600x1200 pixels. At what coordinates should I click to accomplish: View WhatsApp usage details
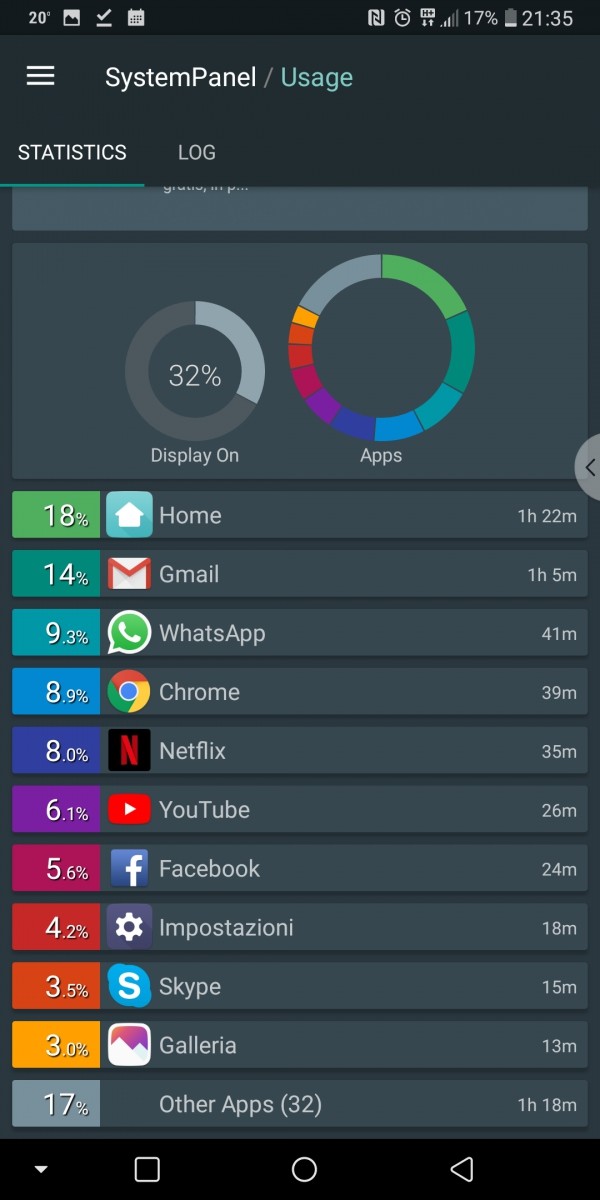pyautogui.click(x=300, y=633)
